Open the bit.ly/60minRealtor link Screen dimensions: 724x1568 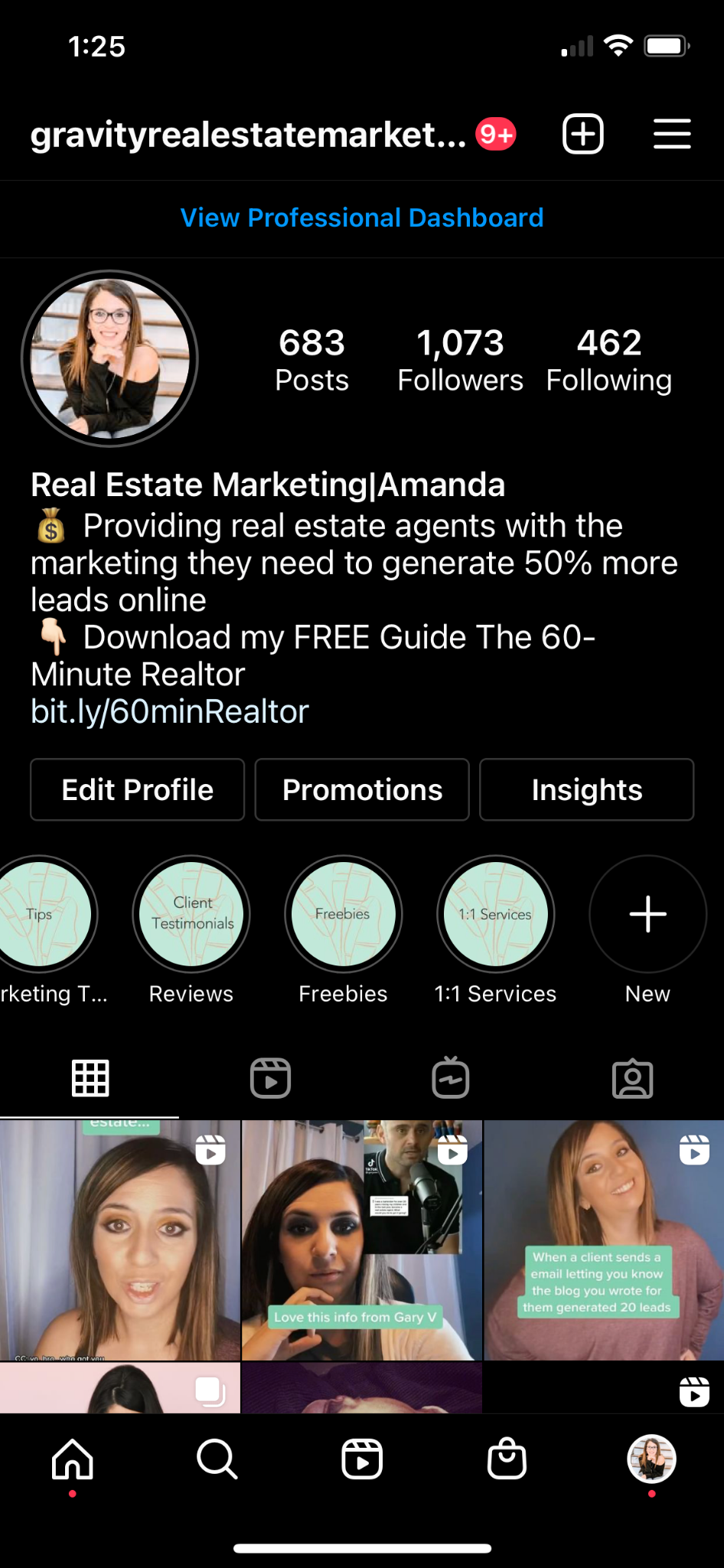(x=170, y=711)
